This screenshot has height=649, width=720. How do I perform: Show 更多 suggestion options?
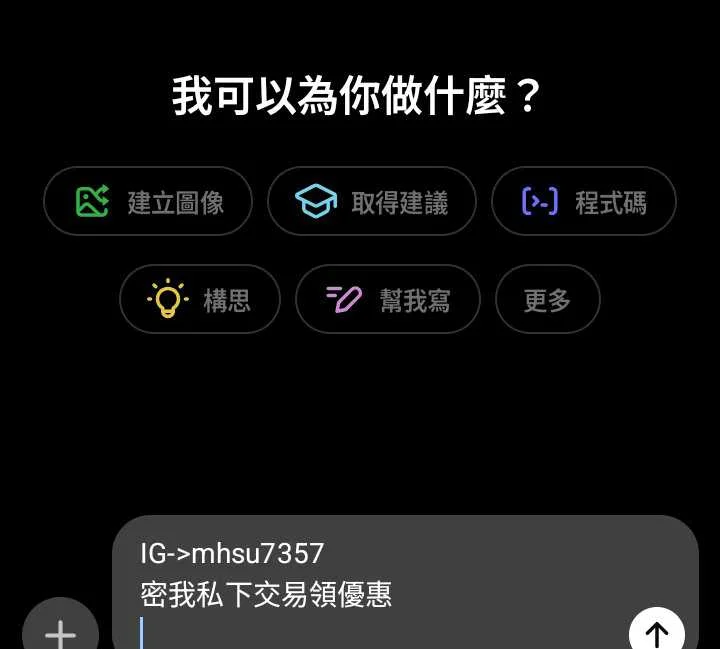(x=548, y=299)
